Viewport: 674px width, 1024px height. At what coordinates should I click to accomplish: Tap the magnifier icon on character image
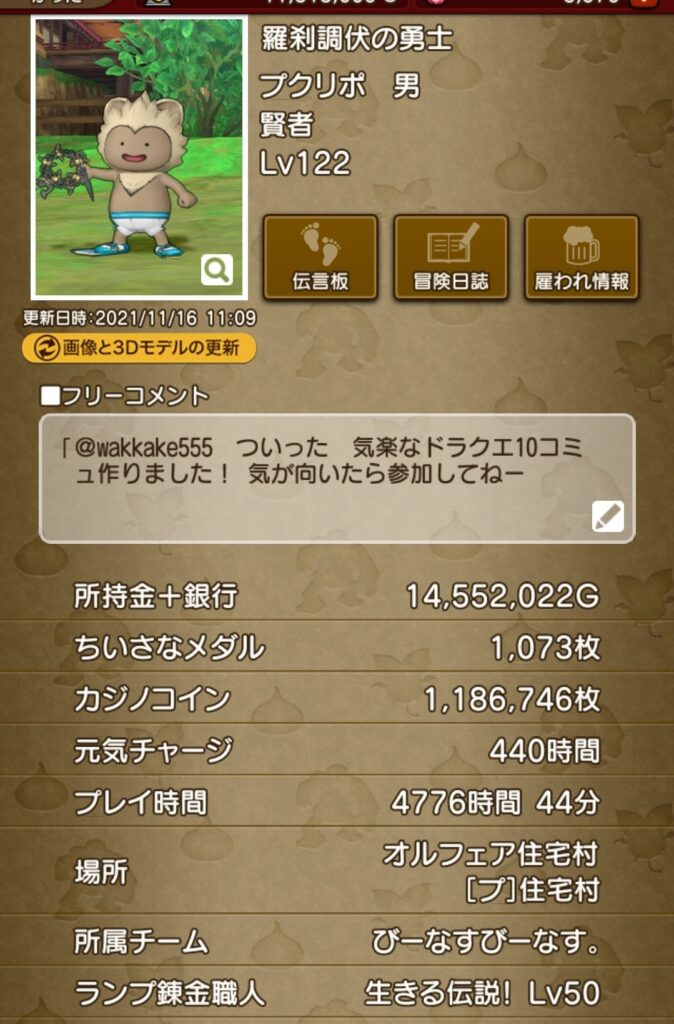(216, 269)
